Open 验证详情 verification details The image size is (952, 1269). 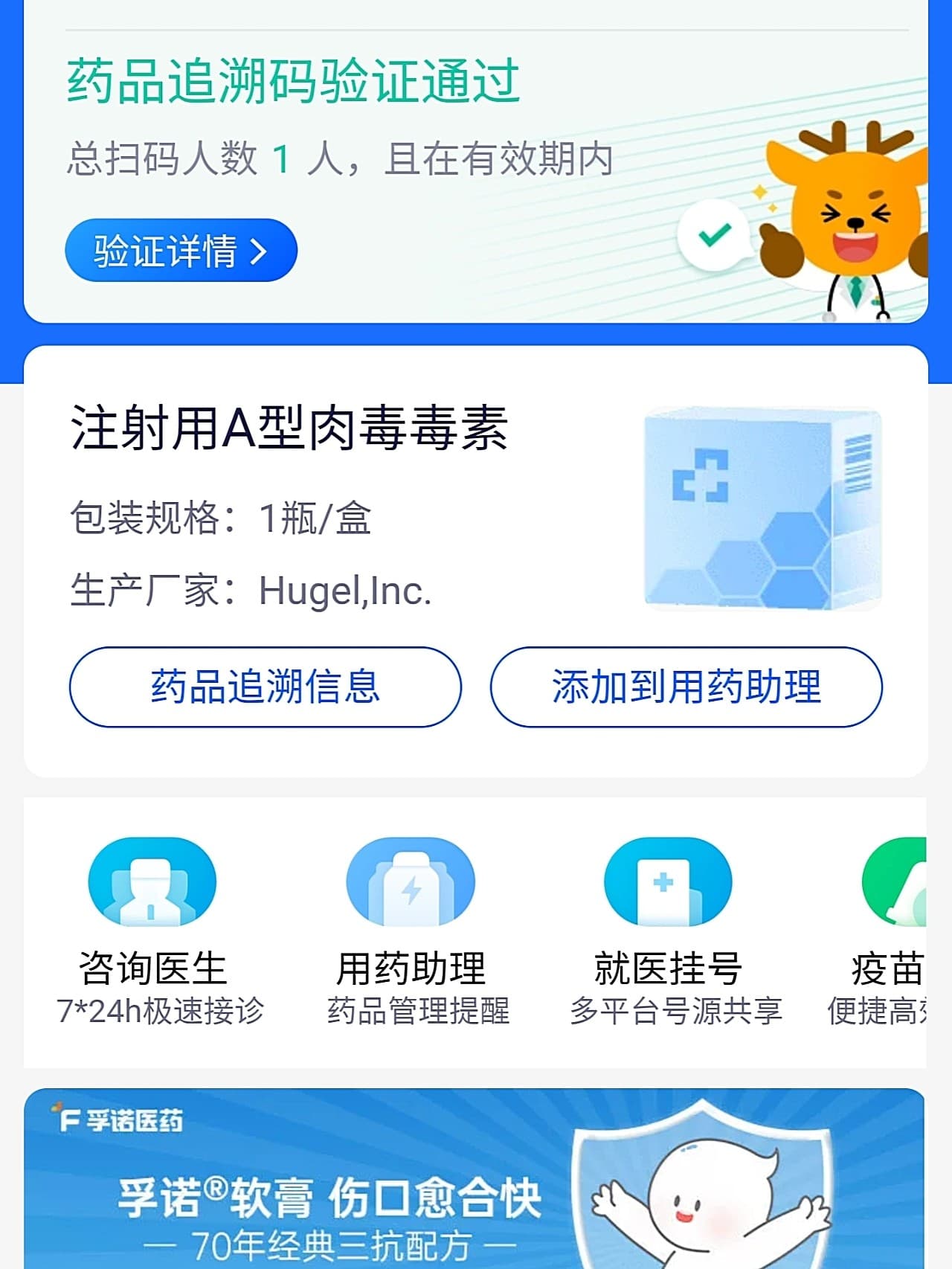coord(181,251)
